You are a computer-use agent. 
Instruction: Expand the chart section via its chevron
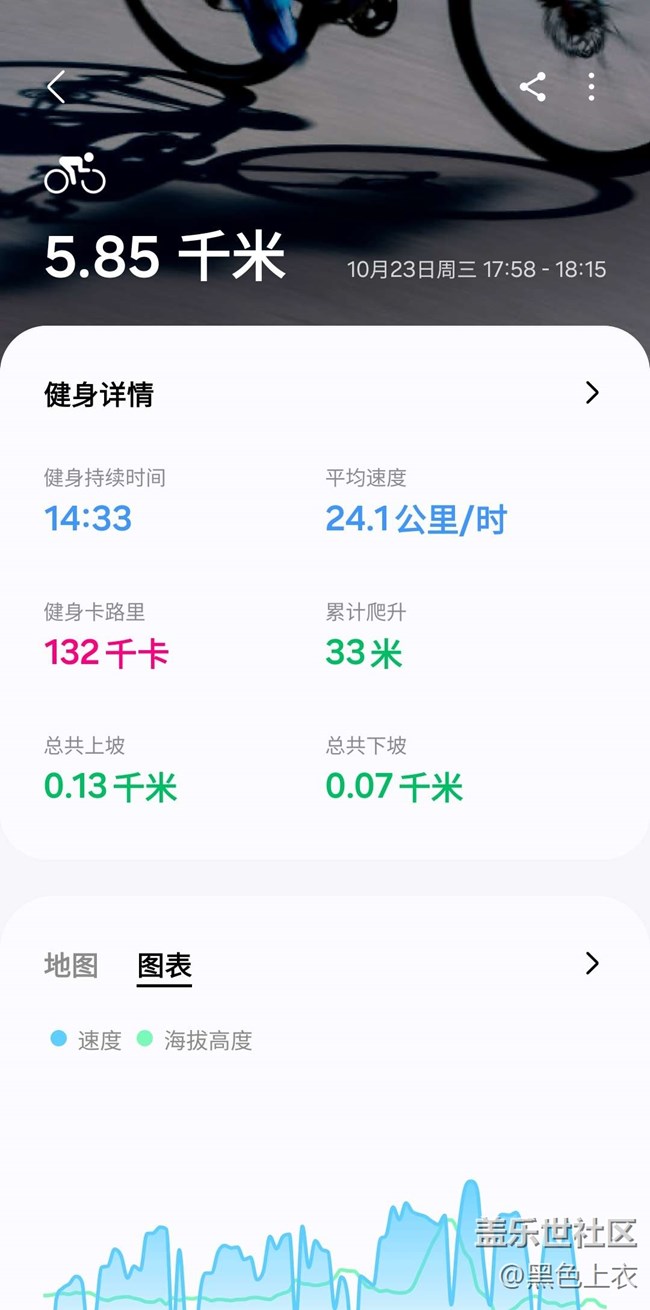592,963
